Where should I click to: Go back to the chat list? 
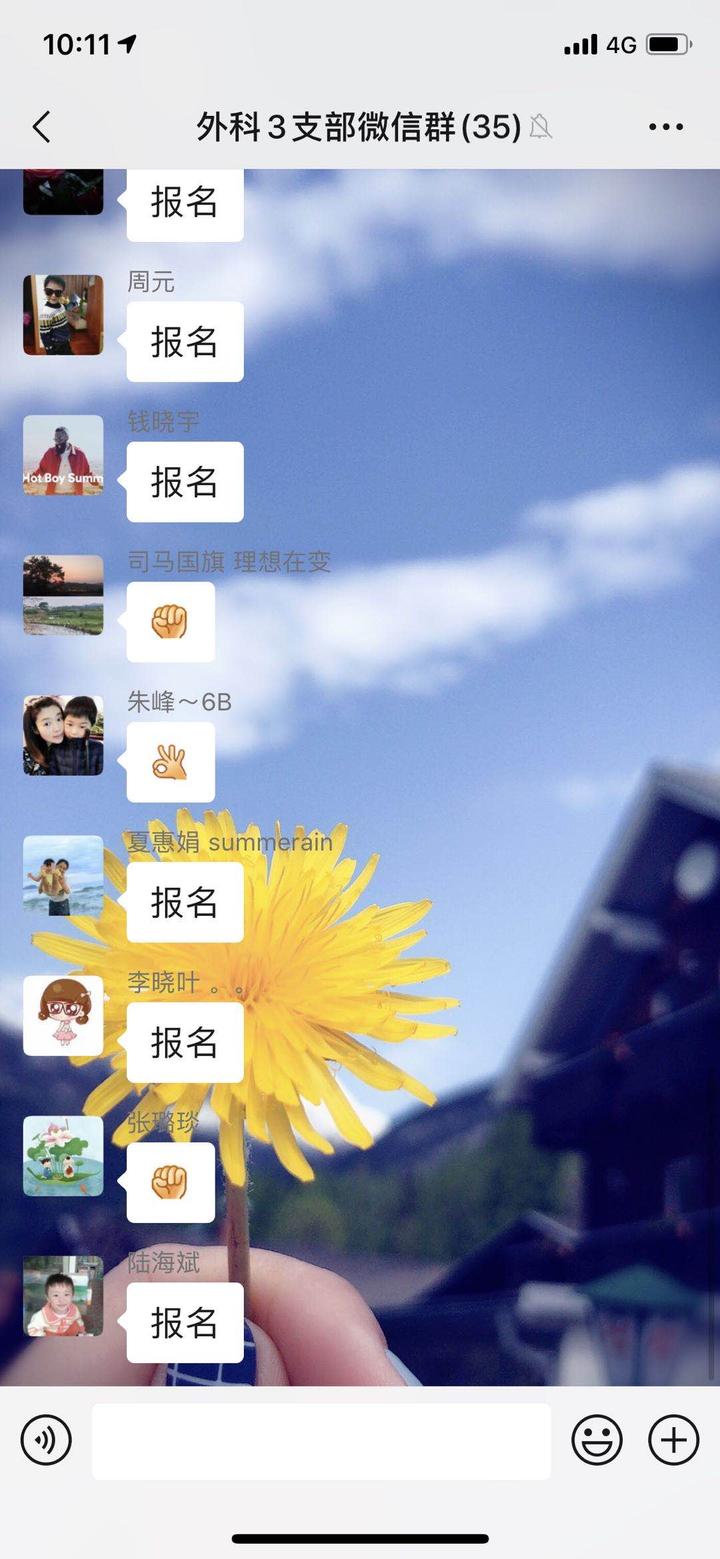tap(41, 127)
